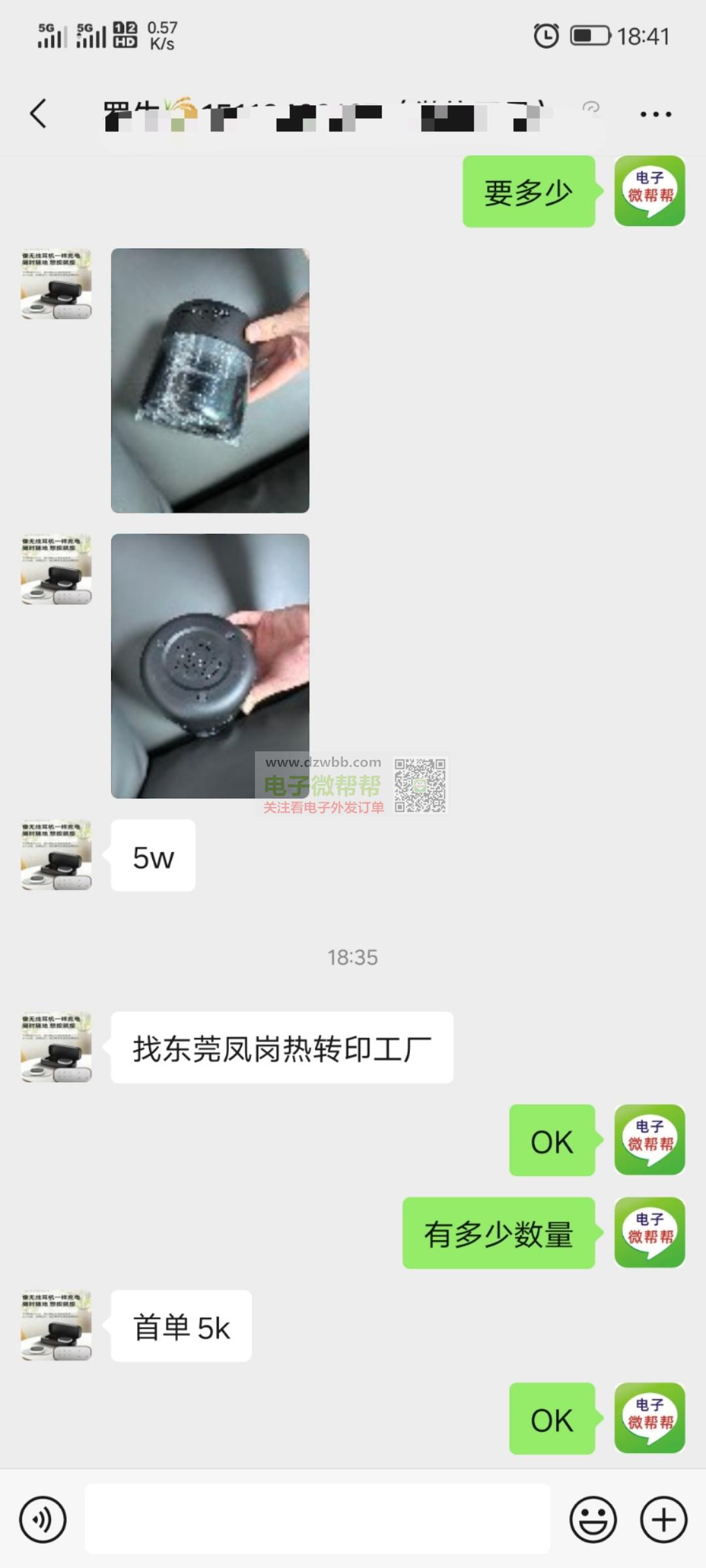706x1568 pixels.
Task: Open the three-dot chat options menu
Action: pos(656,114)
